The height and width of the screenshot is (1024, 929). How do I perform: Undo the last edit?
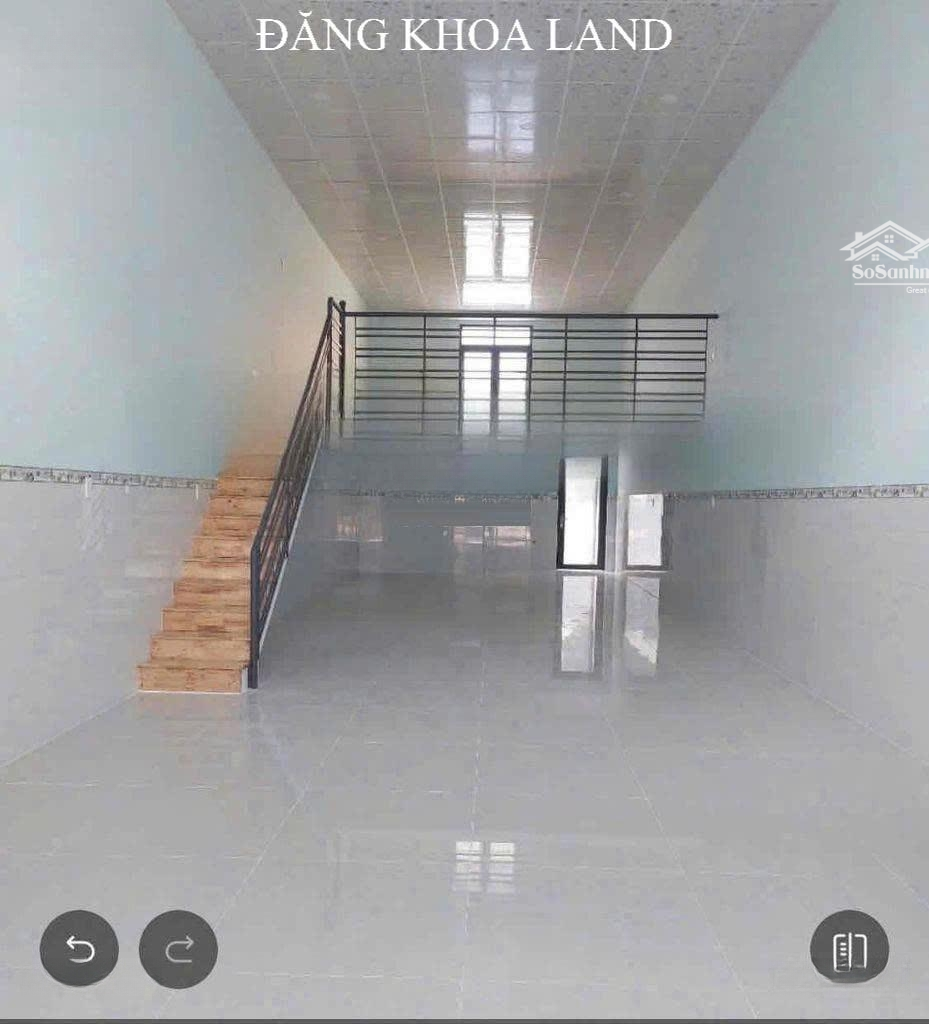pyautogui.click(x=79, y=948)
